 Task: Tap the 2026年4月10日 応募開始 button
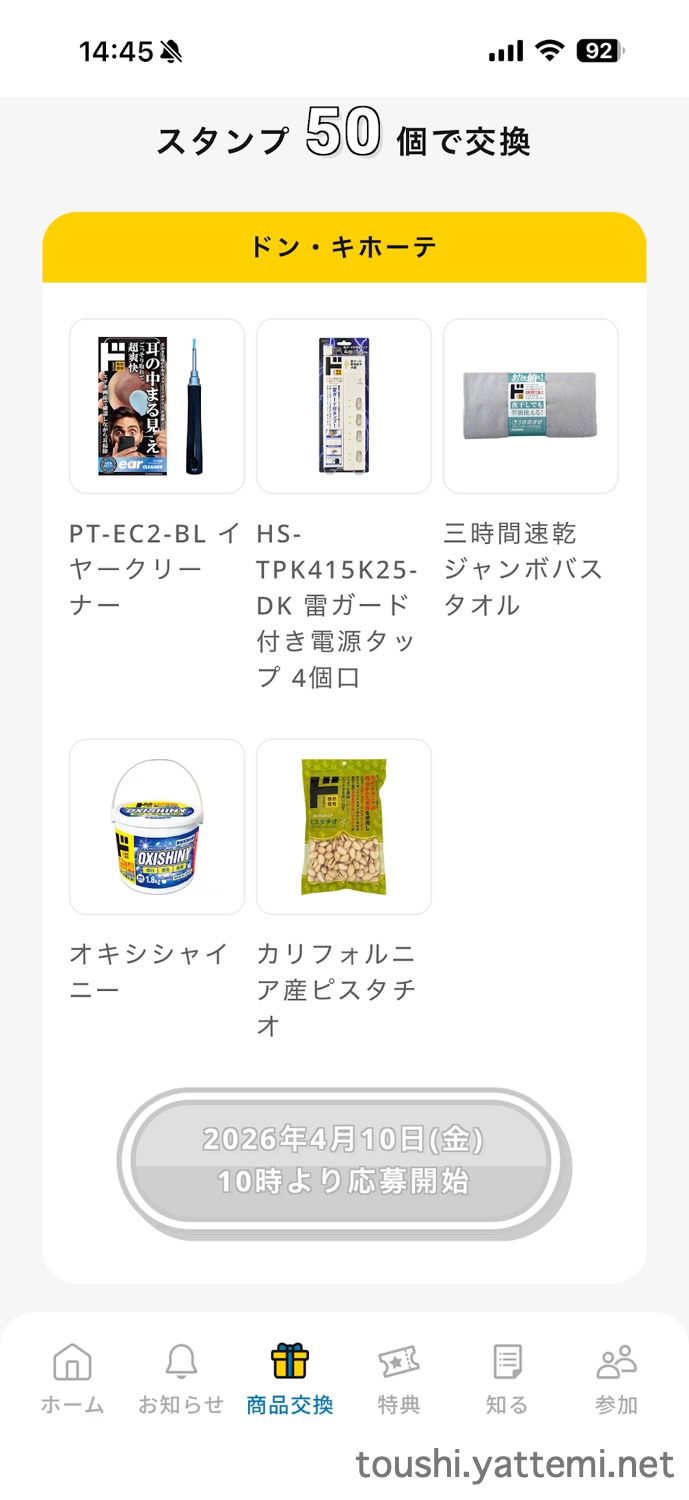(343, 1161)
